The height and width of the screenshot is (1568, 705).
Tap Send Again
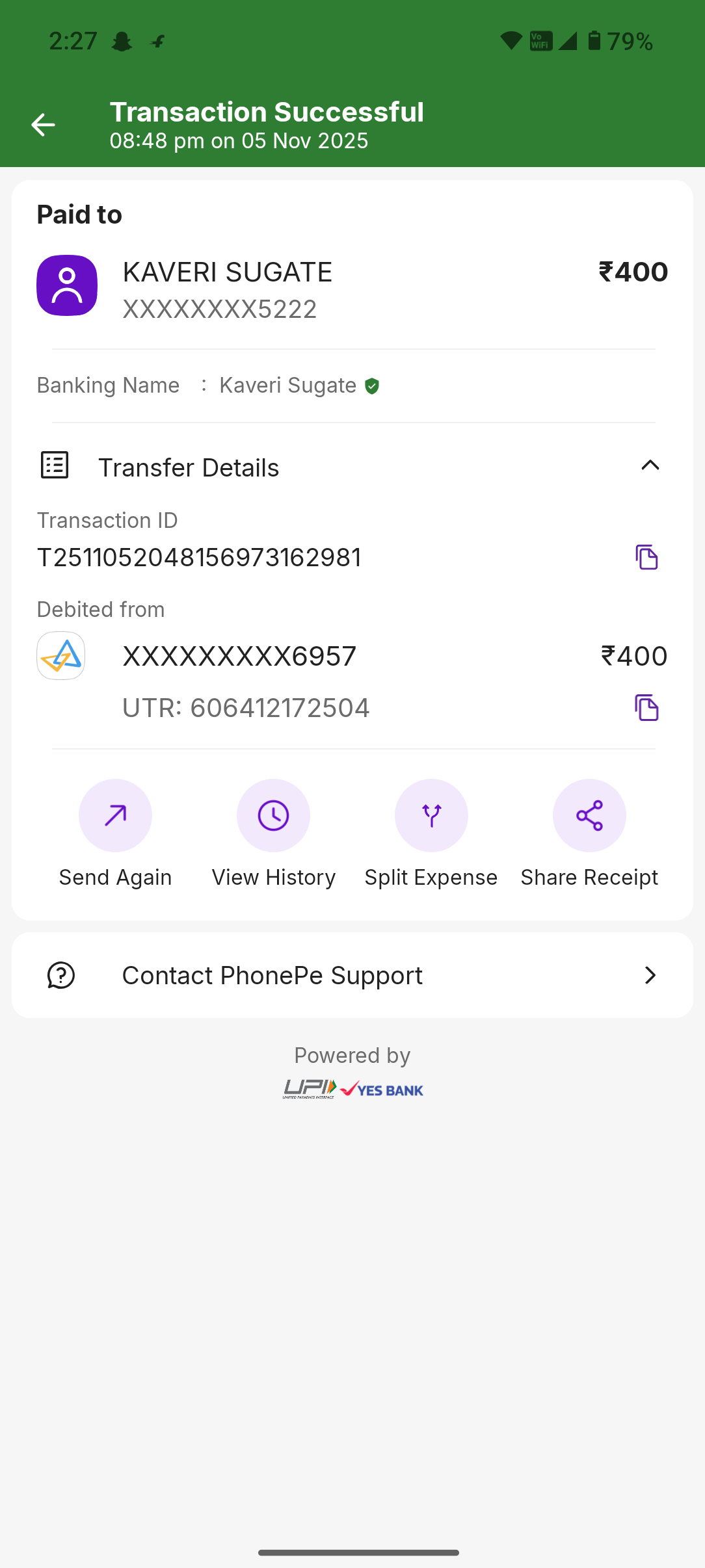pyautogui.click(x=115, y=816)
